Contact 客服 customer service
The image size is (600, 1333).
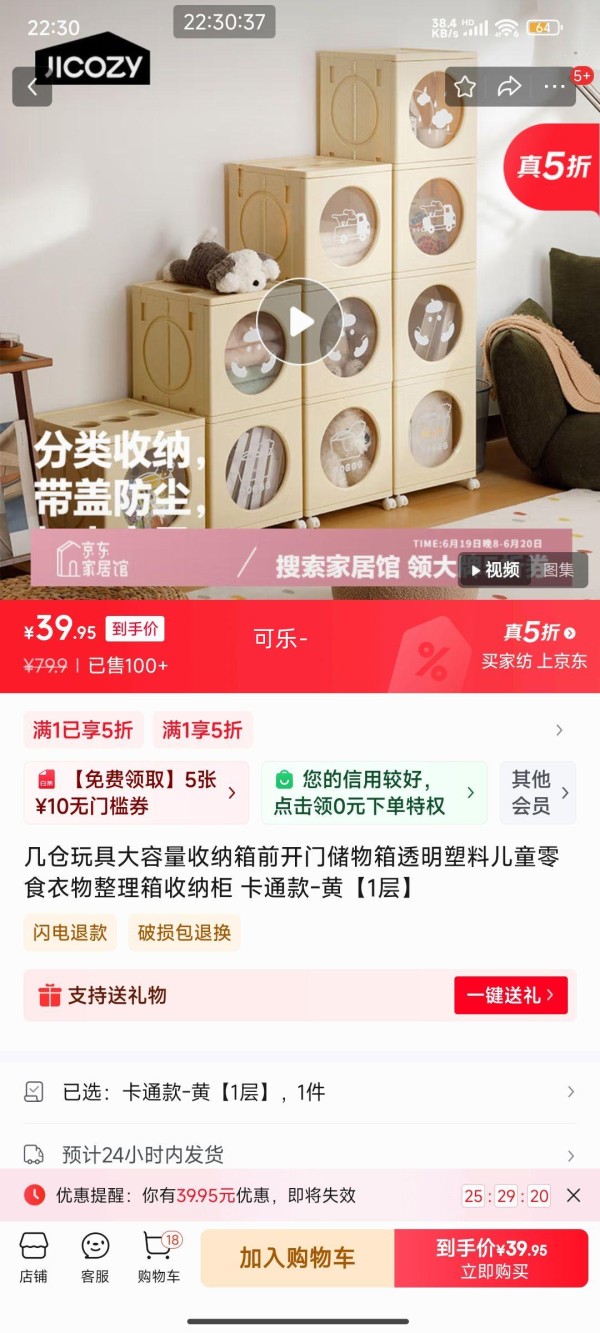pos(95,1257)
